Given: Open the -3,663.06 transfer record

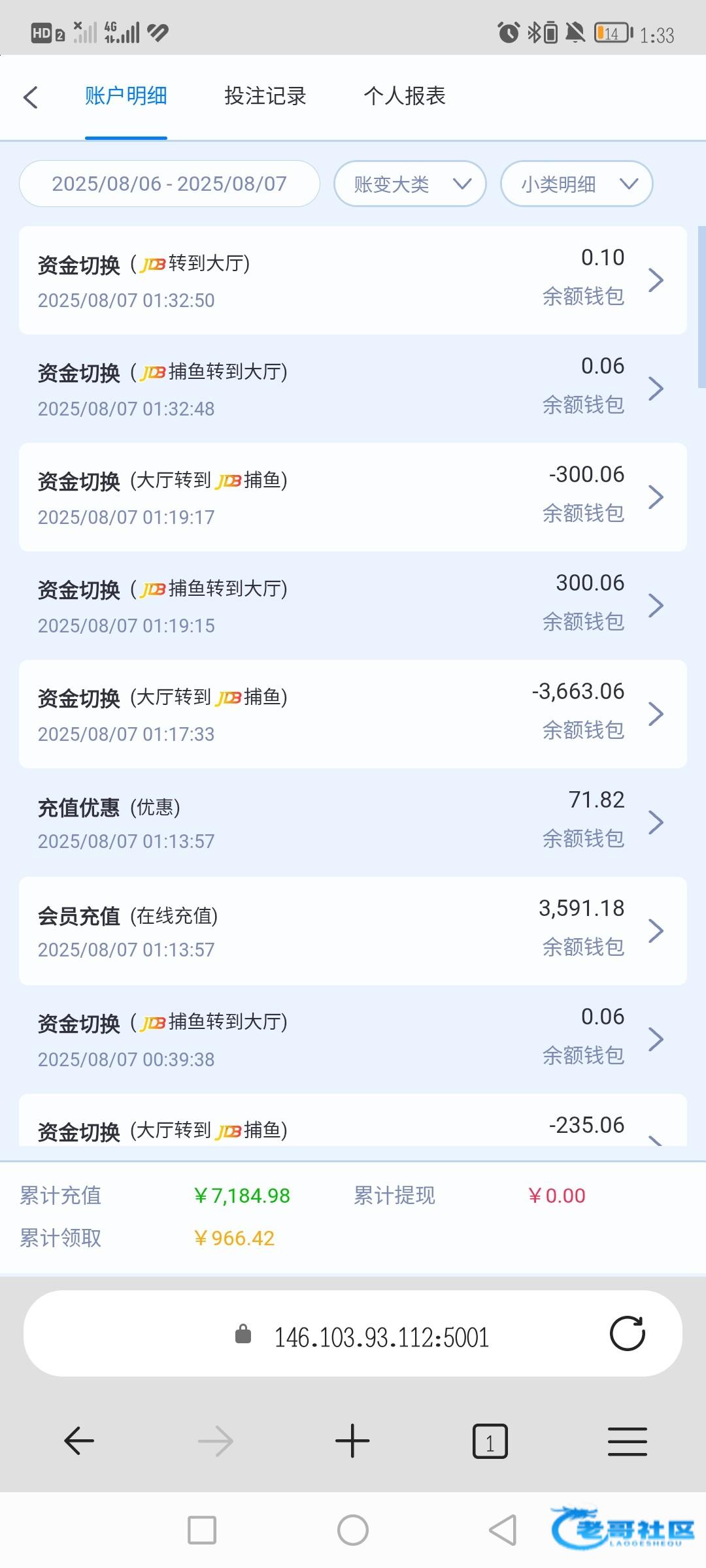Looking at the screenshot, I should pos(353,714).
